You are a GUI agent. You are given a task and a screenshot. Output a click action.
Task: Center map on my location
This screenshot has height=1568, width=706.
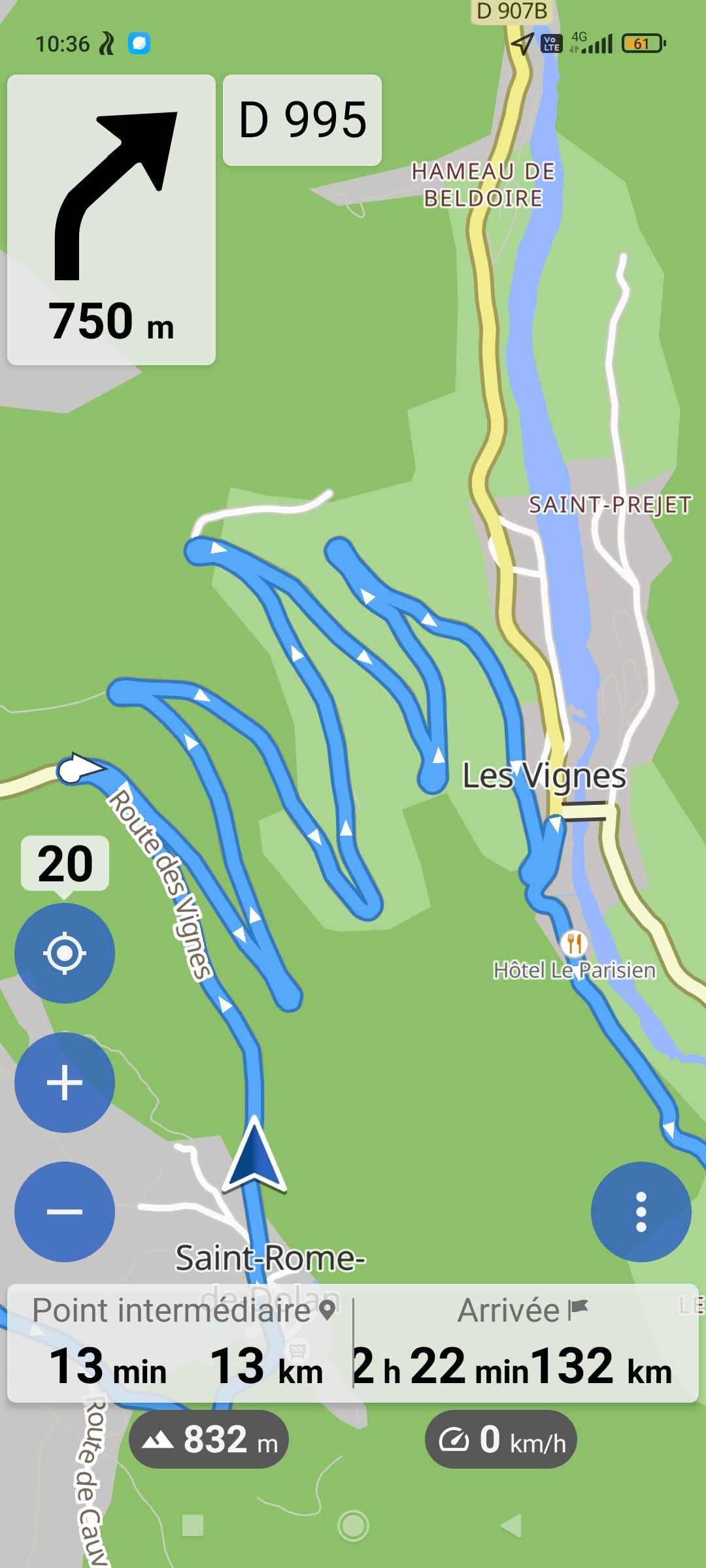64,953
